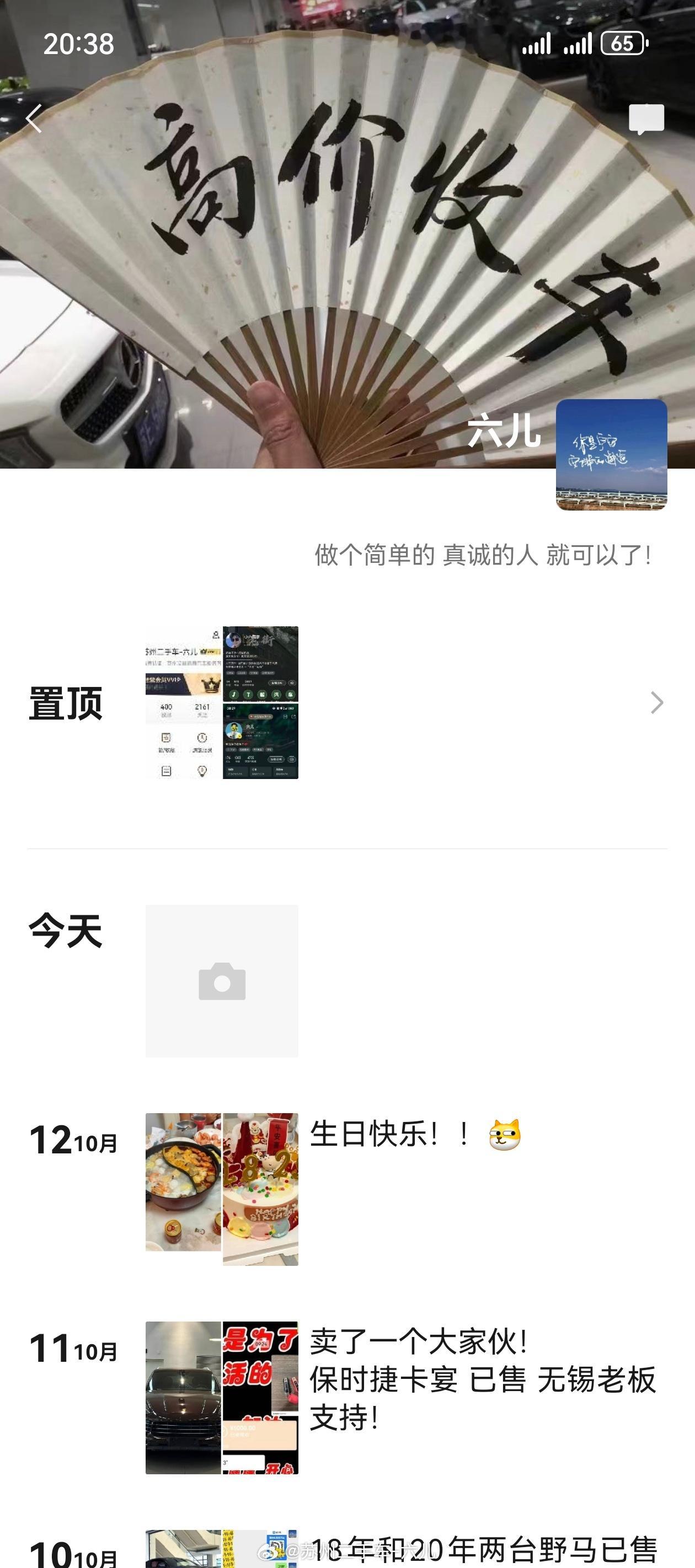Open the pinned 置顶 post
This screenshot has width=695, height=1568.
(222, 702)
